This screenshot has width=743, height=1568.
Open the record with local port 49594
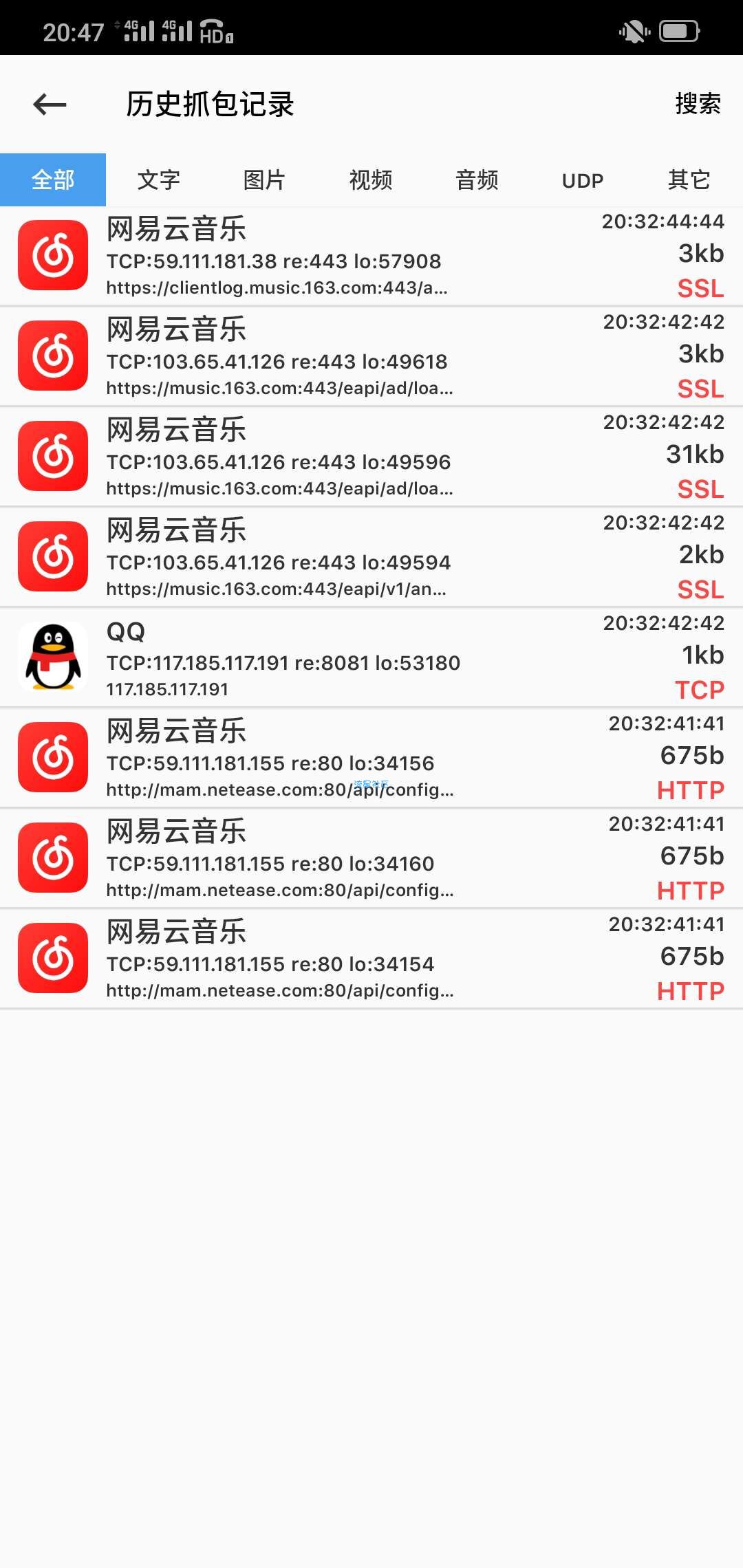click(371, 557)
